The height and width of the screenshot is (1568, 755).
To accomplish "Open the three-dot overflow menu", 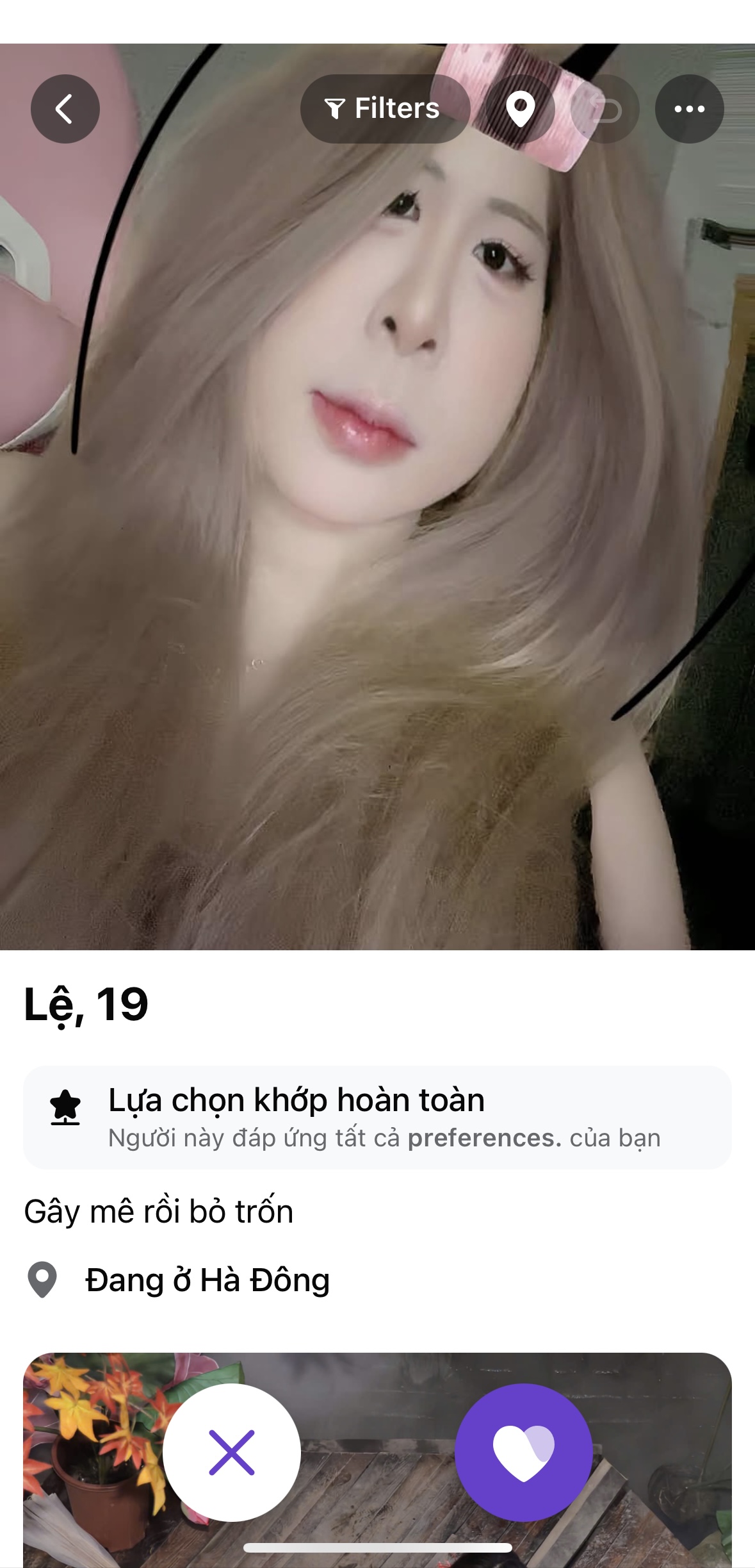I will click(689, 109).
